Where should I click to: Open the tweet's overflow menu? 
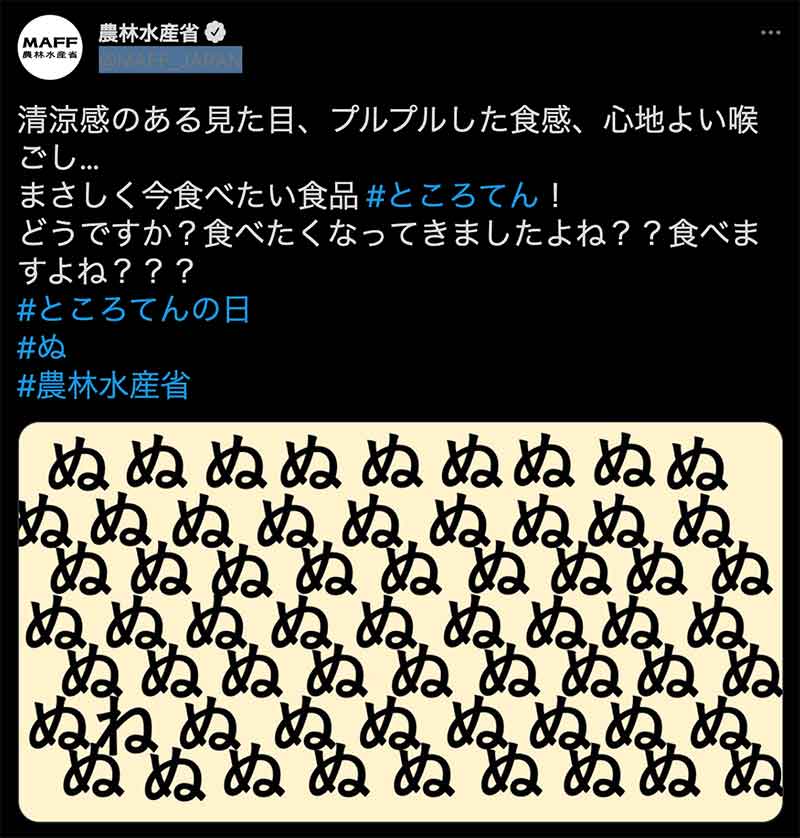769,32
